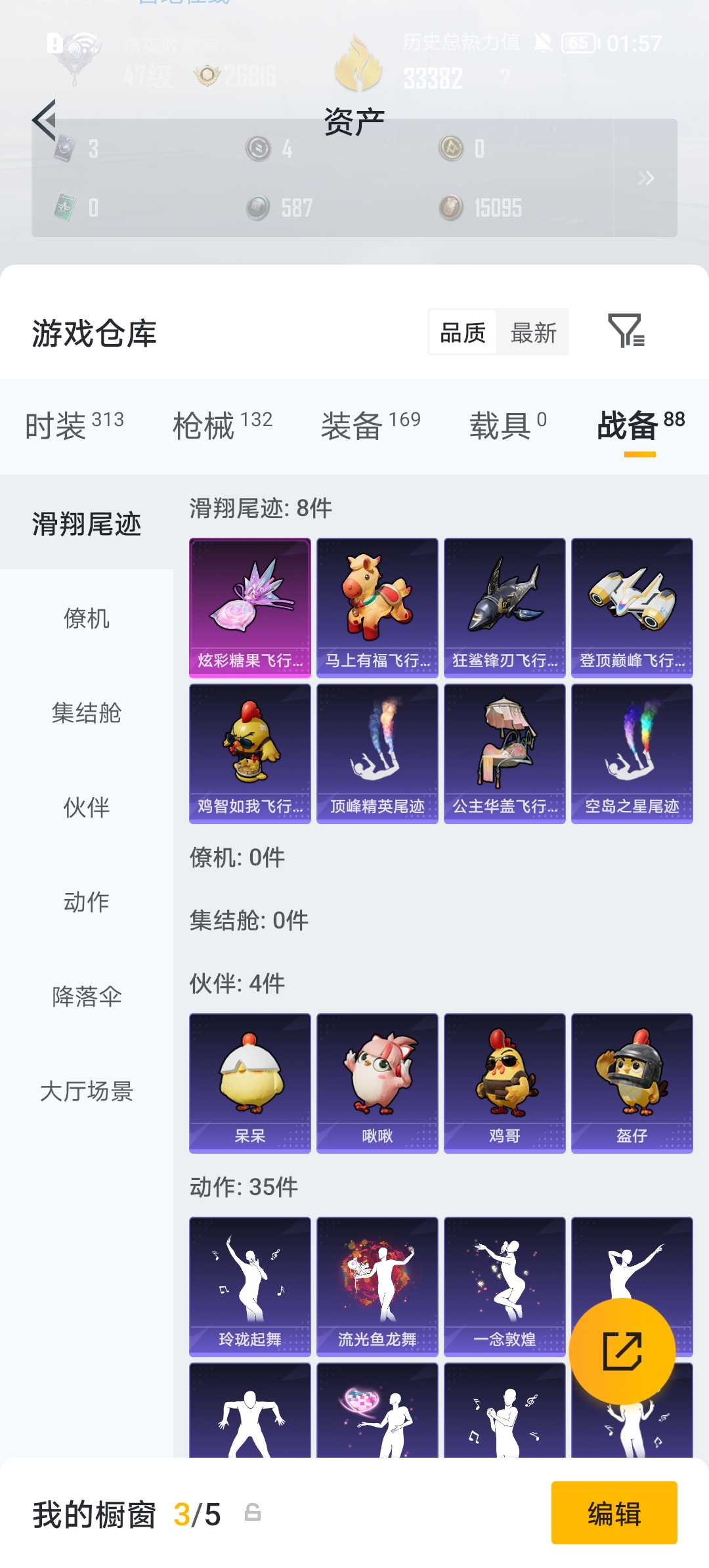Click the medal icon beside 26816
This screenshot has height=1568, width=709.
coord(207,74)
